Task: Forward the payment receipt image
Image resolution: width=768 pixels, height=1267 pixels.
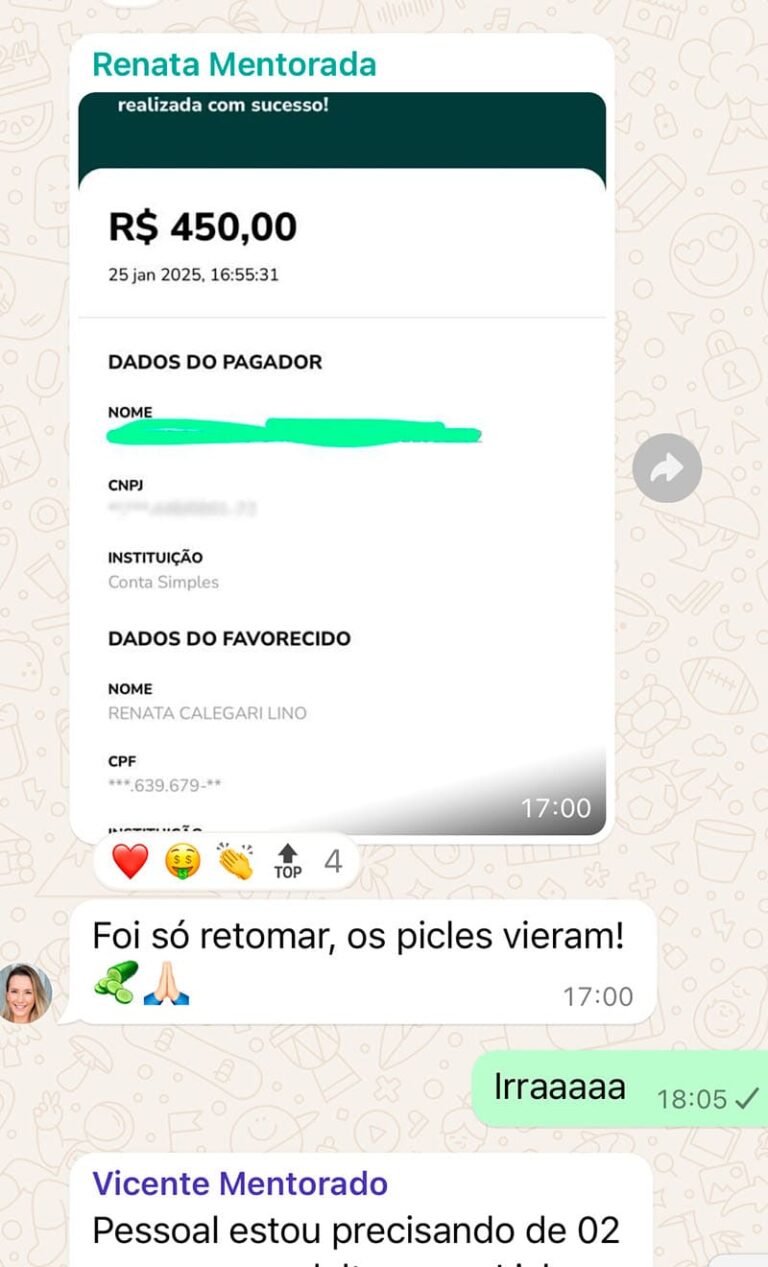Action: [667, 468]
